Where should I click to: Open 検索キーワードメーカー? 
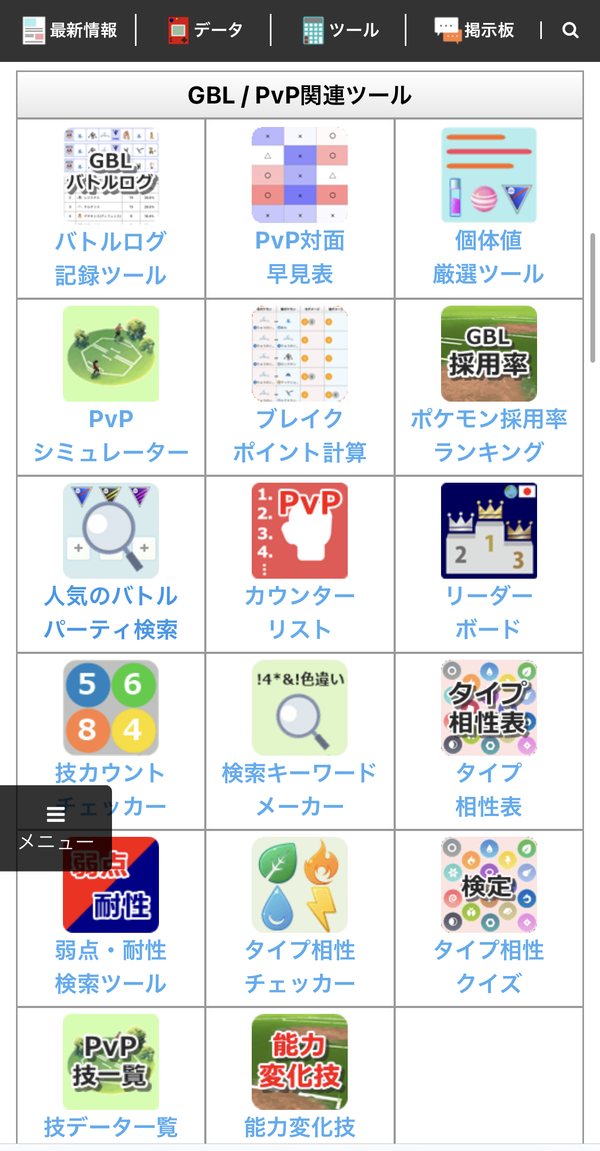point(300,741)
